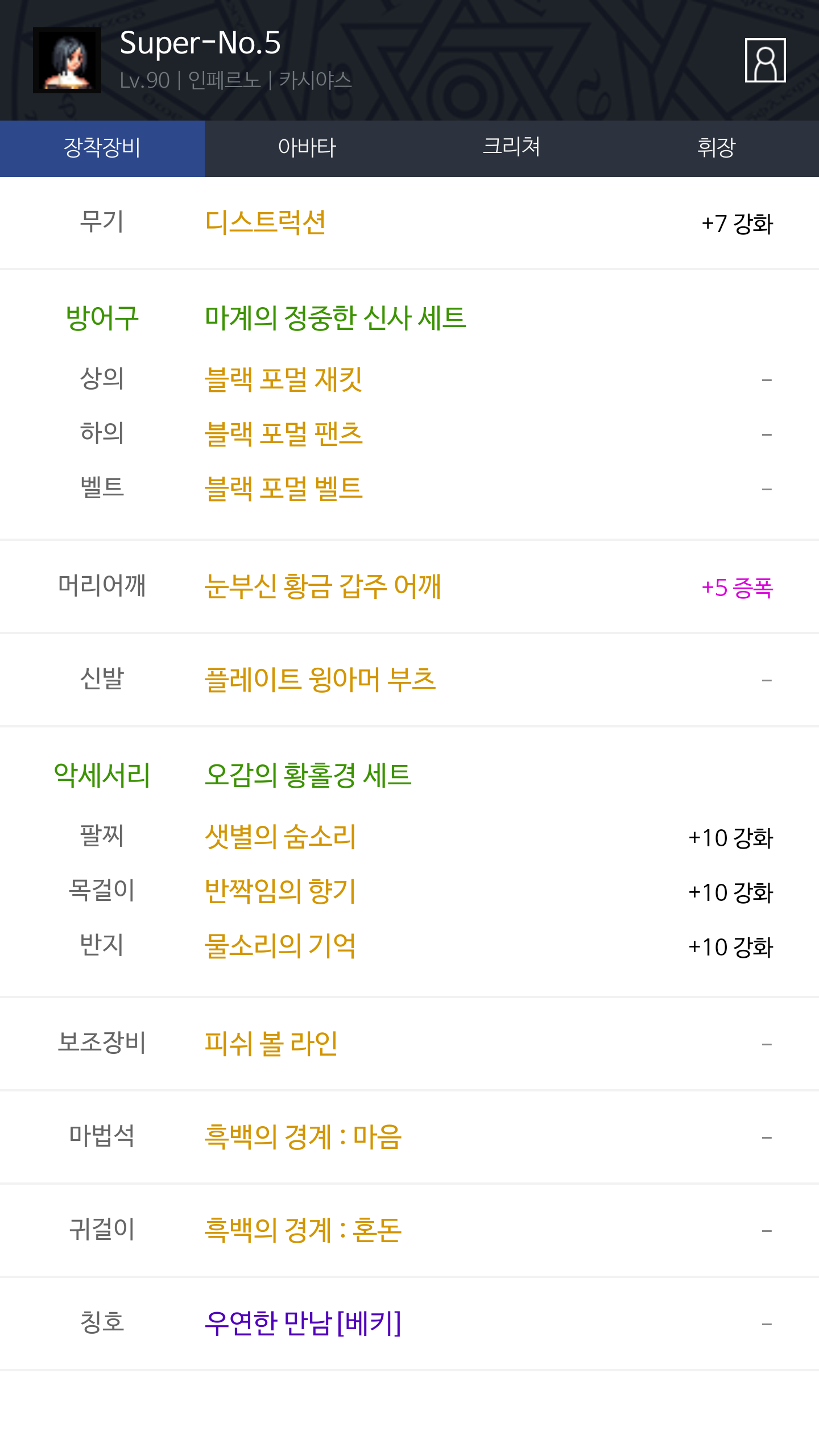Open earring 흑백의 경계 : 혼돈
The width and height of the screenshot is (819, 1456).
[x=303, y=1230]
